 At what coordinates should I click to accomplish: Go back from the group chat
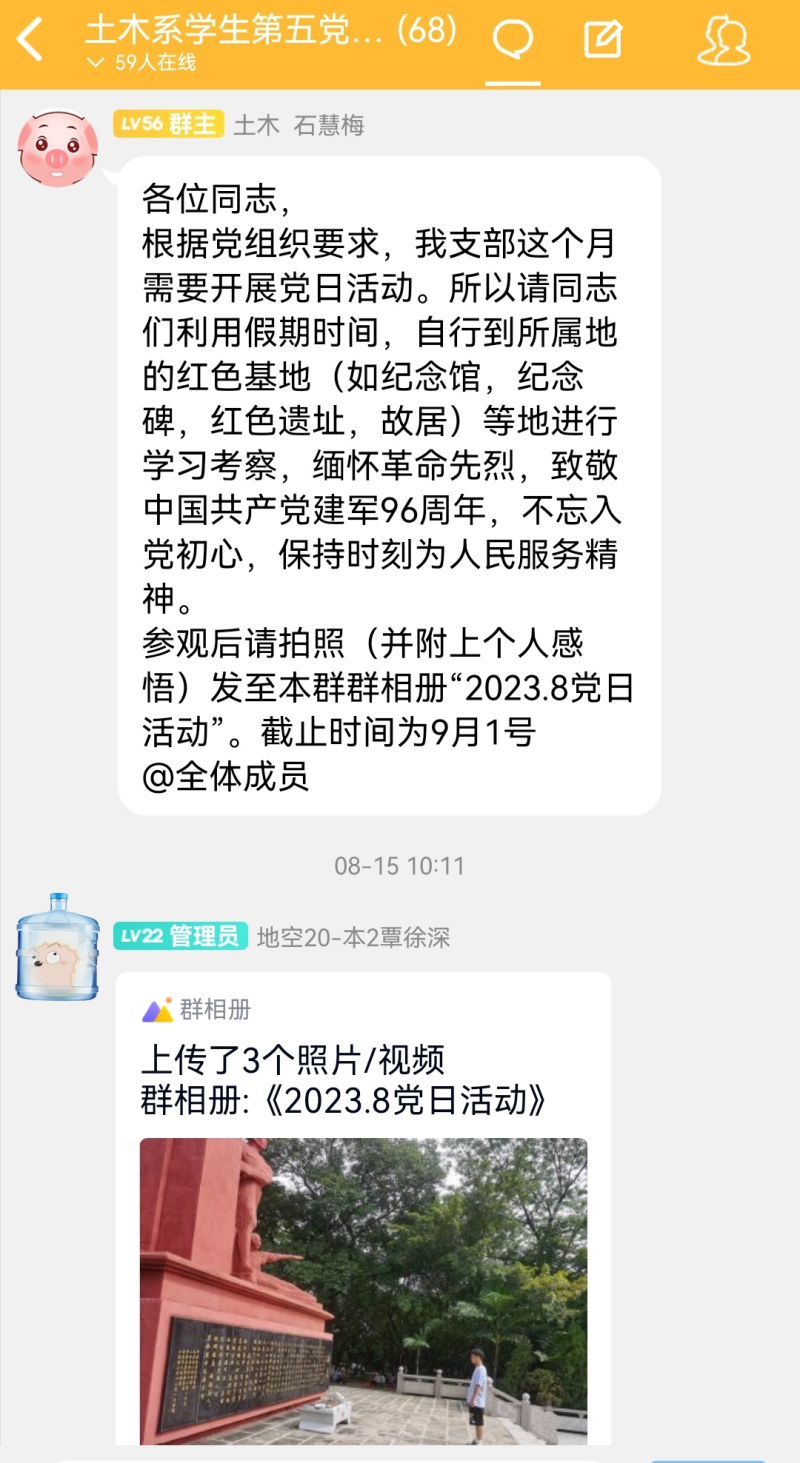[31, 40]
